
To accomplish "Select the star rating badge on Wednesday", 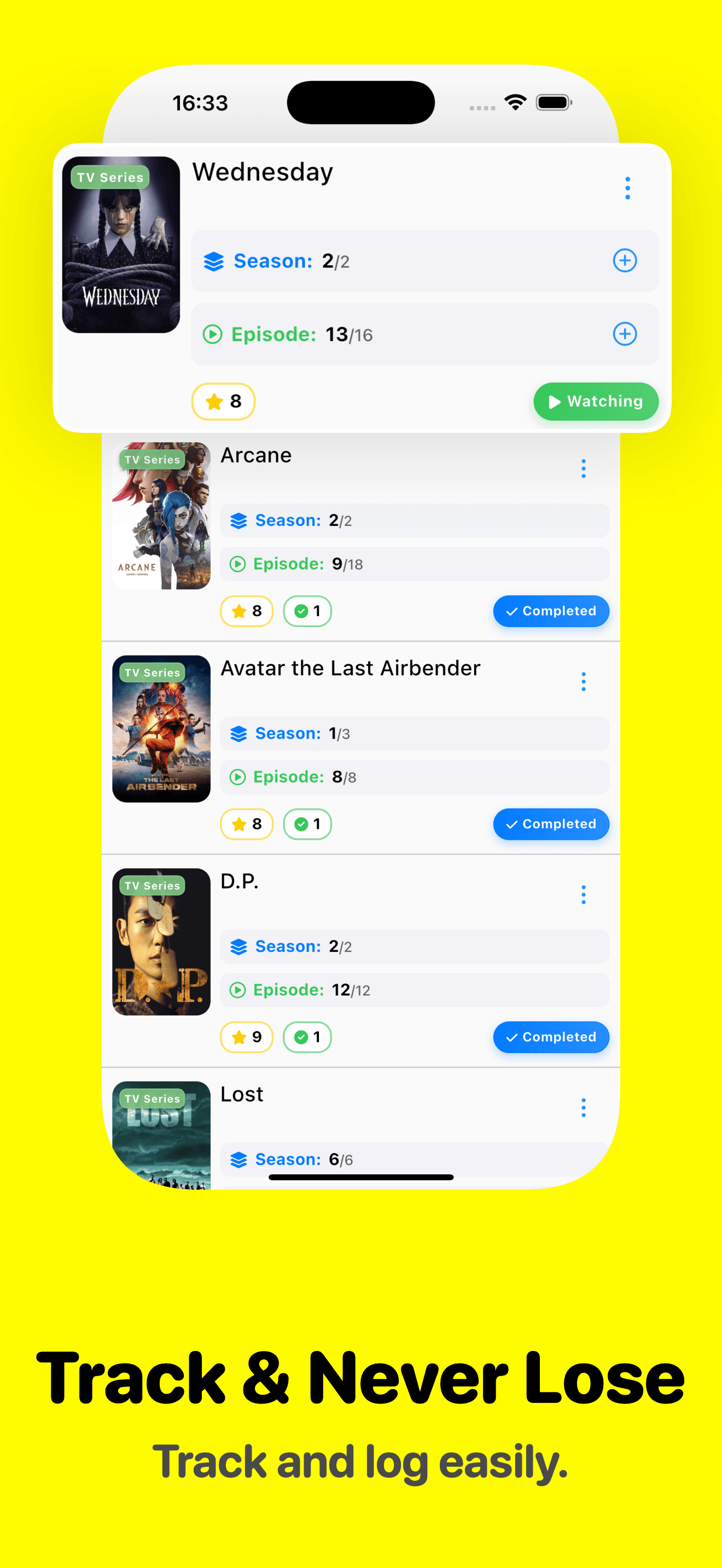I will click(x=223, y=402).
